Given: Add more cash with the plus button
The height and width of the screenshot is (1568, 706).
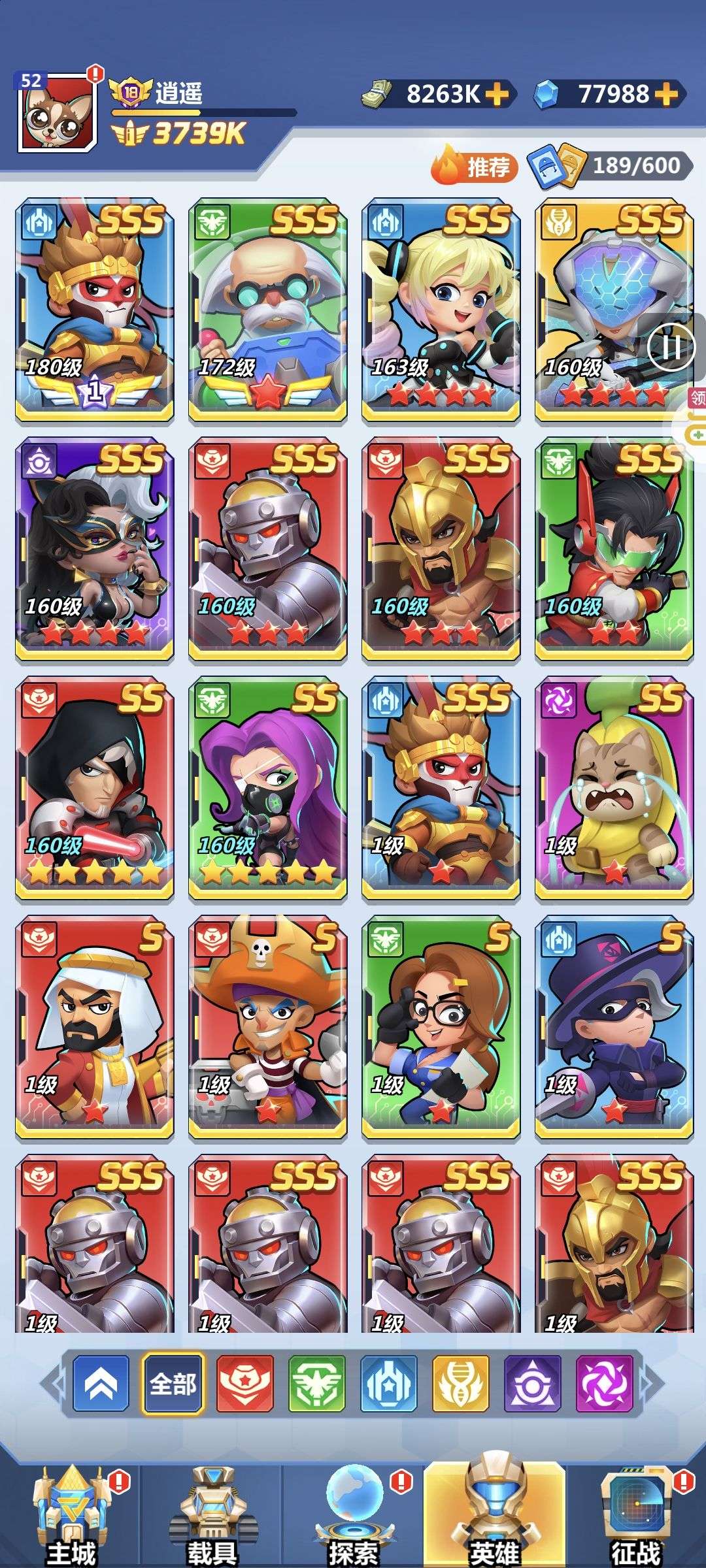Looking at the screenshot, I should [497, 94].
